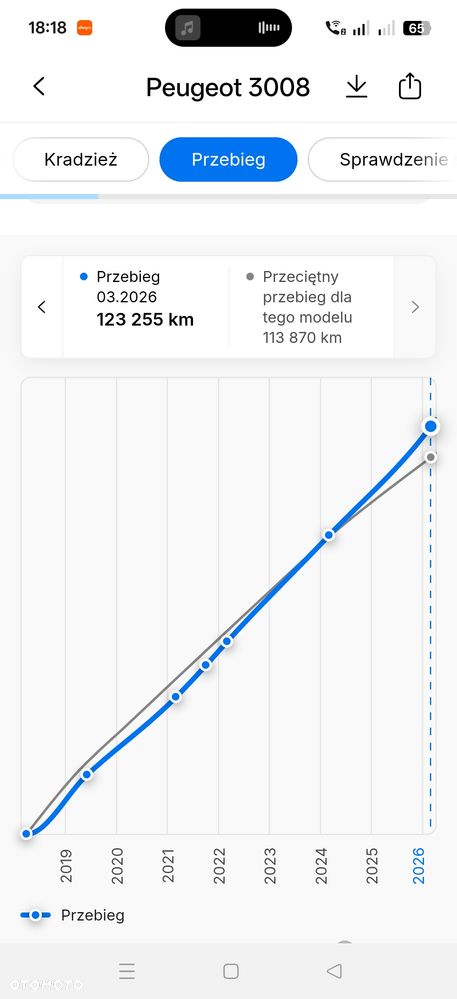The image size is (457, 999).
Task: Tap the 03.2026 mileage point on chart
Action: [431, 426]
